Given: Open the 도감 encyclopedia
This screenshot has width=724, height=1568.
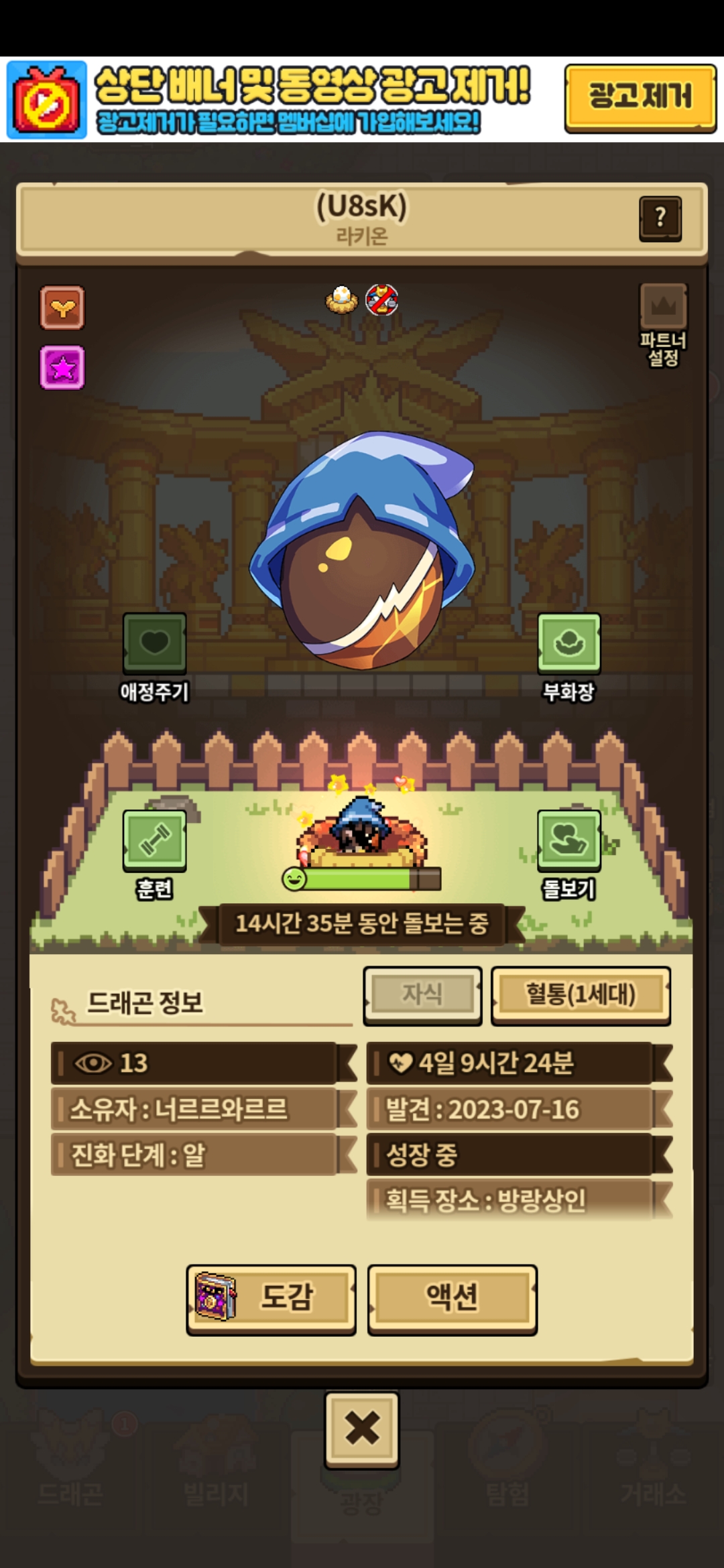Looking at the screenshot, I should (x=271, y=1299).
